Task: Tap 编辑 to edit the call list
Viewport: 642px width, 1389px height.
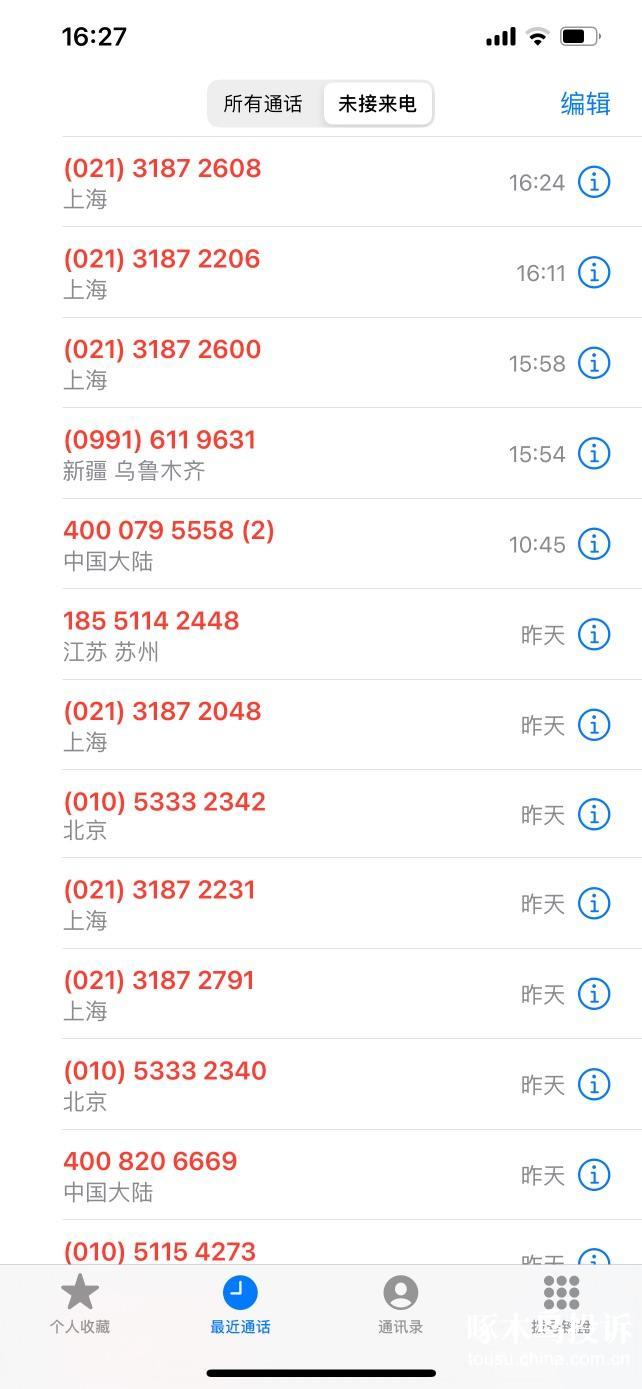Action: [x=585, y=104]
